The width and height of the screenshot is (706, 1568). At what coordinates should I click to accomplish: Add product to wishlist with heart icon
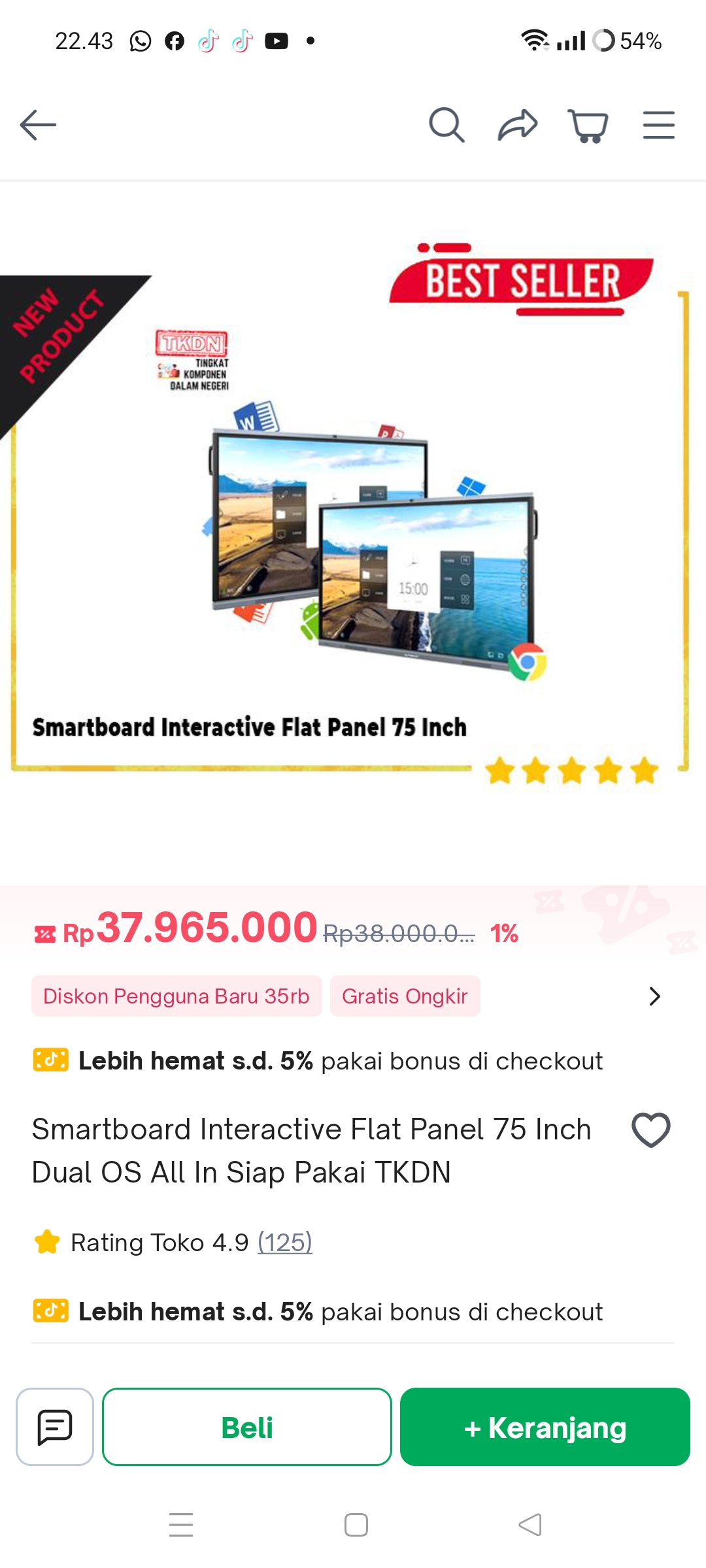click(x=651, y=1130)
